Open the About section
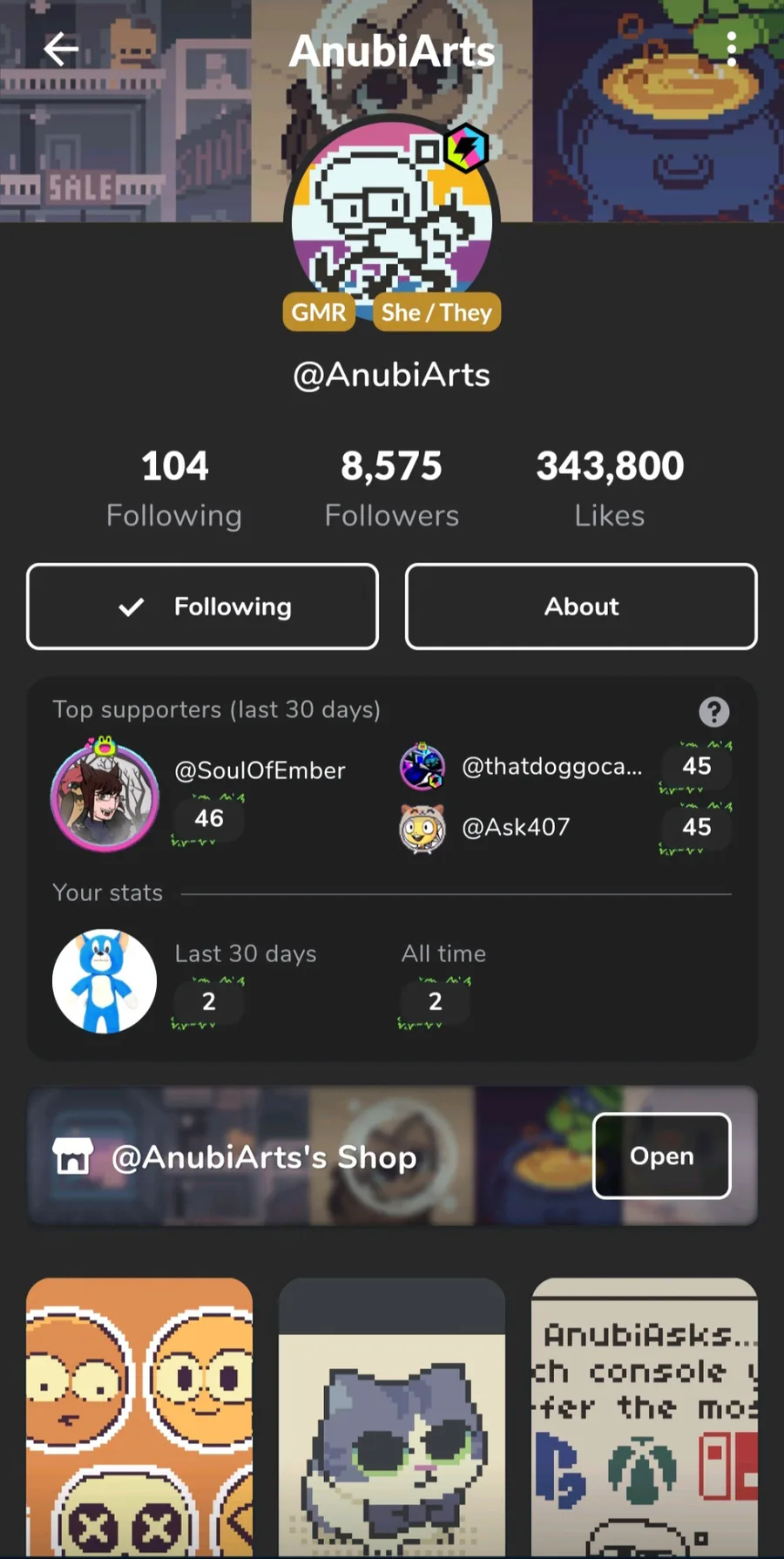784x1559 pixels. click(581, 607)
